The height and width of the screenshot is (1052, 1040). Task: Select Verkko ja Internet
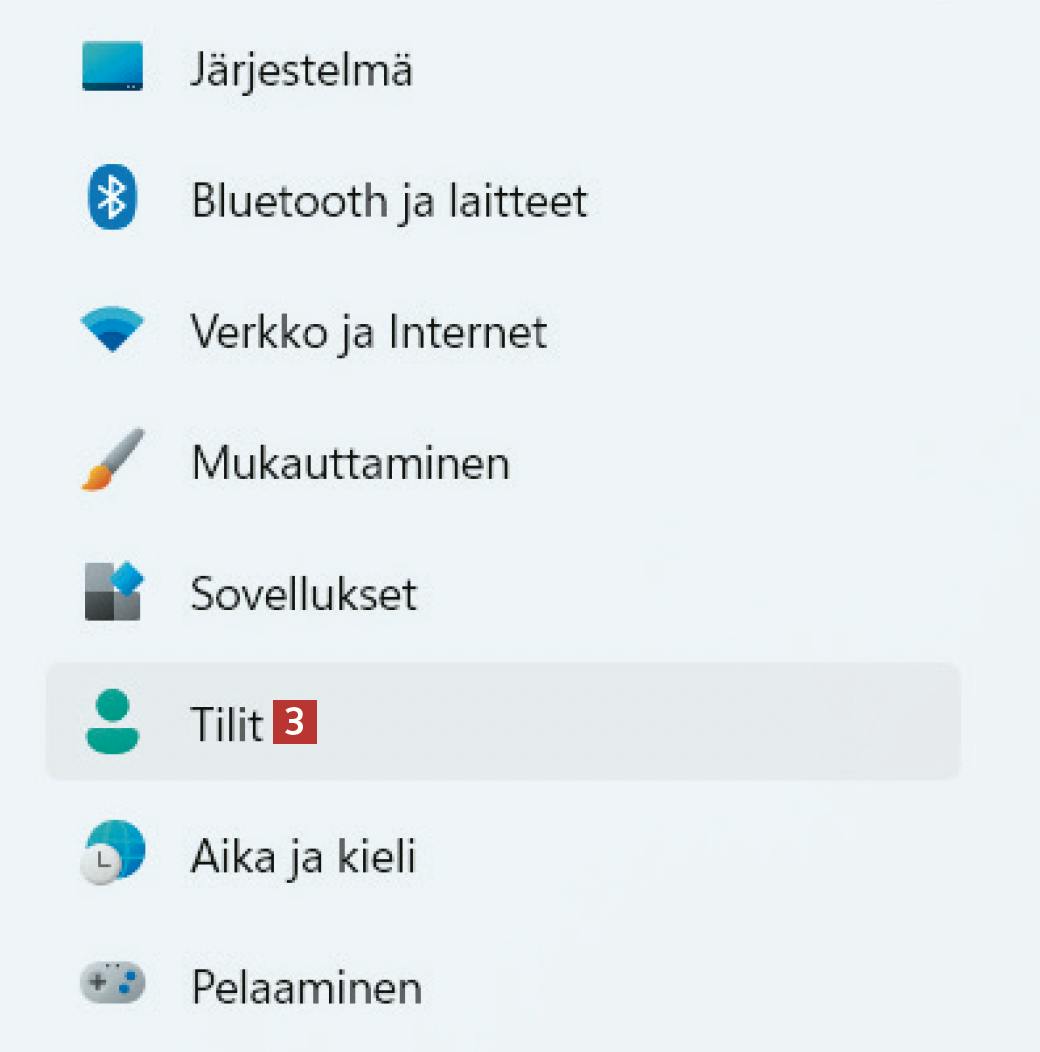[368, 331]
